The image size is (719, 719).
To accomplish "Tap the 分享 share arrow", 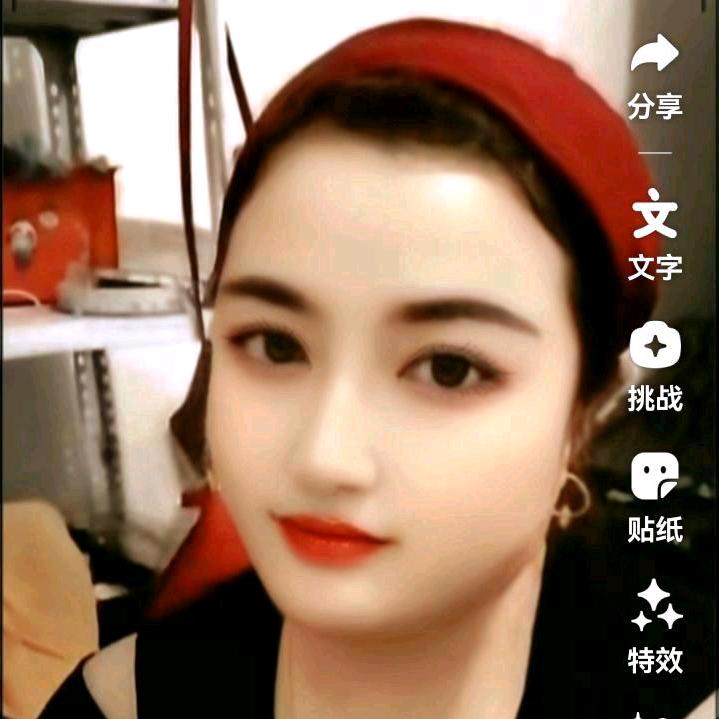I will tap(655, 53).
